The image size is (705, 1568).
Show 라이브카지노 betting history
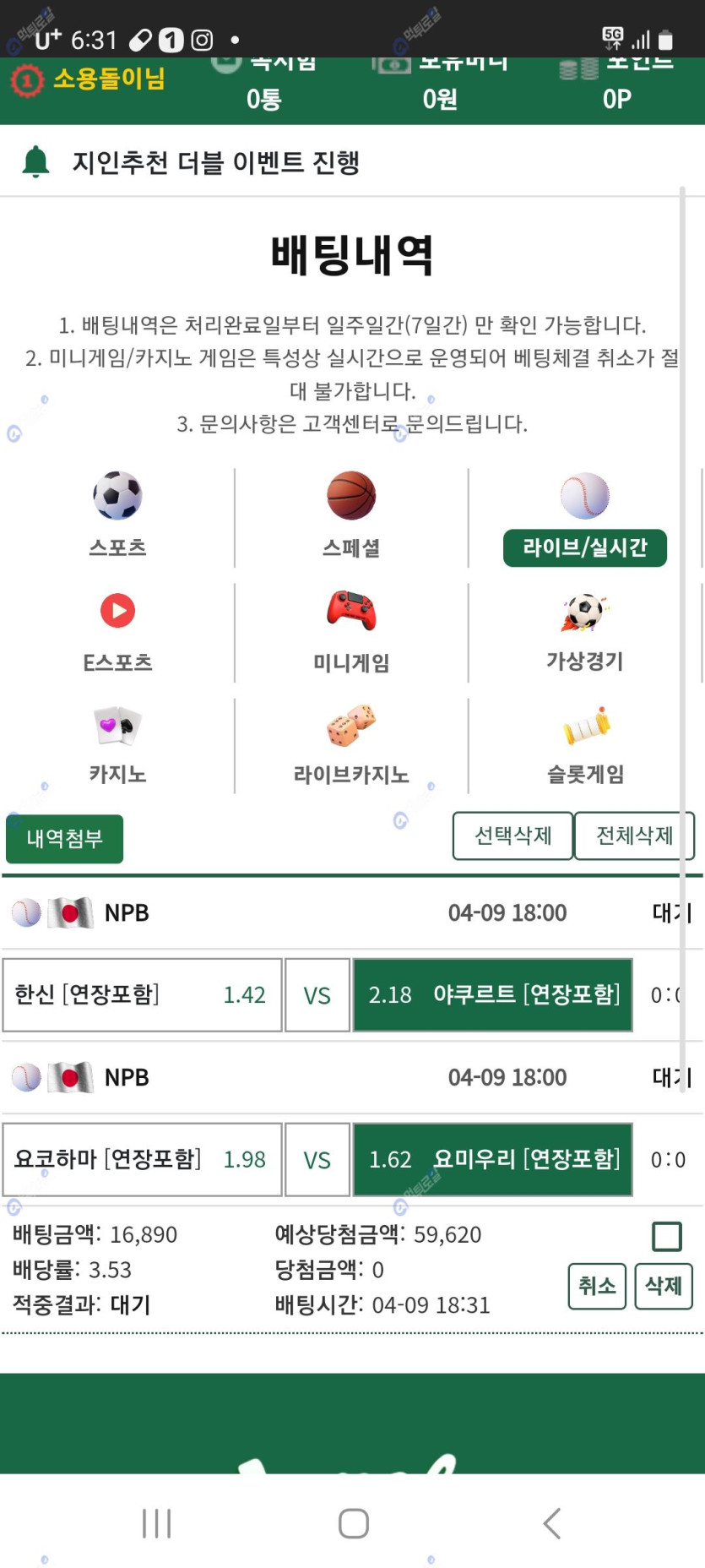click(351, 745)
